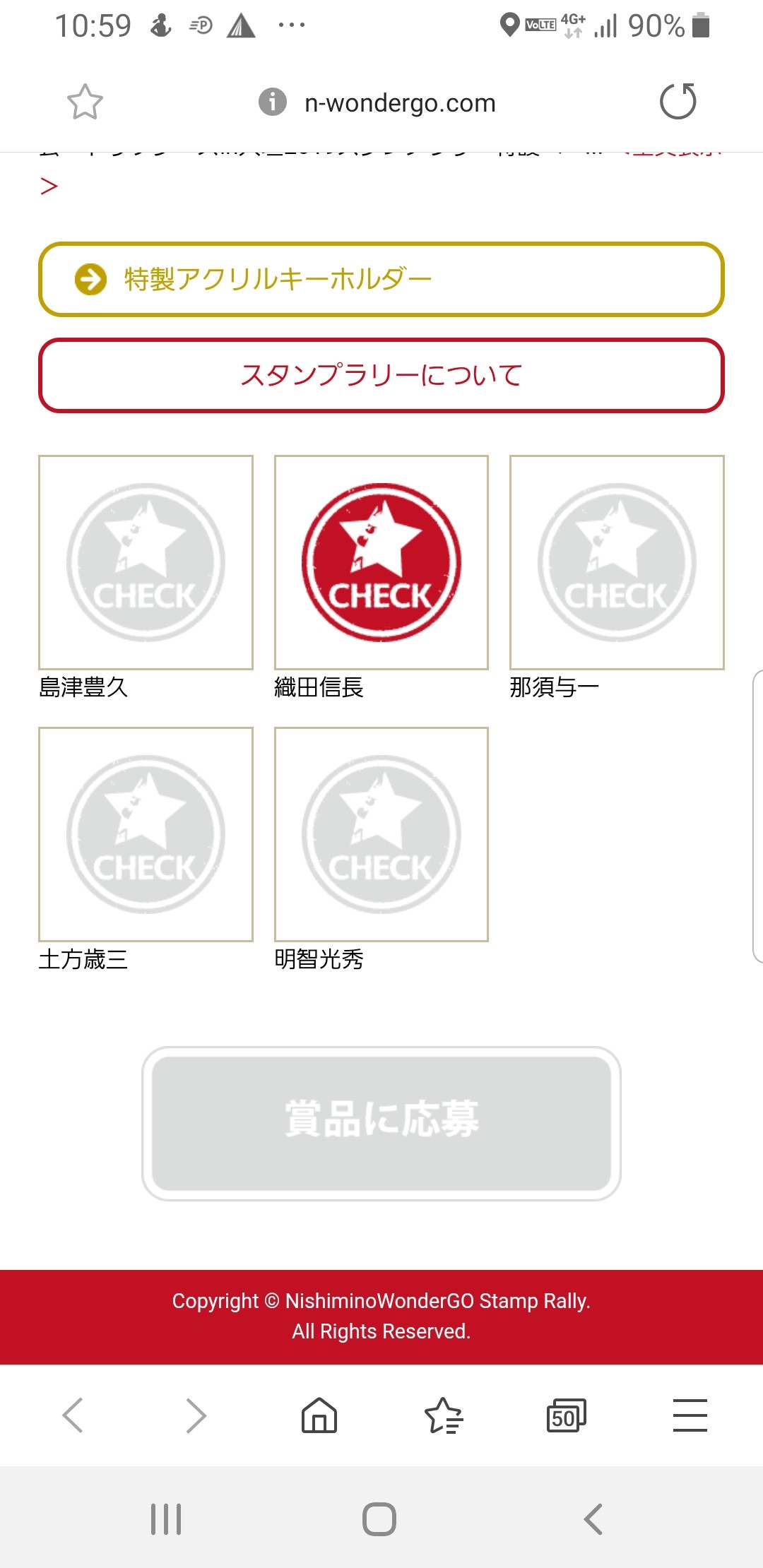This screenshot has width=763, height=1568.
Task: Tap the 土方歳三 CHECK stamp icon
Action: 146,833
